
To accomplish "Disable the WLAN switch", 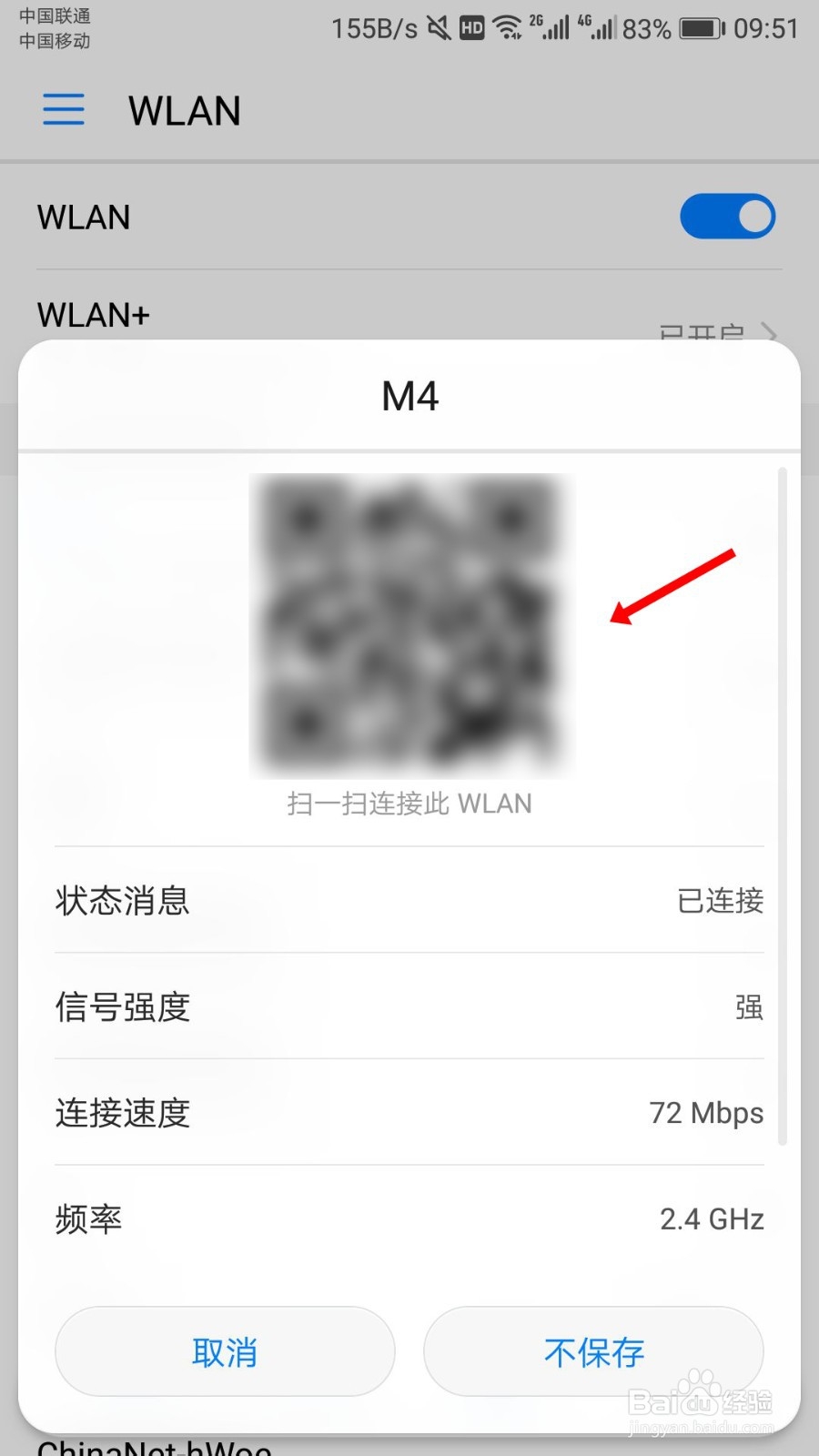I will [727, 217].
